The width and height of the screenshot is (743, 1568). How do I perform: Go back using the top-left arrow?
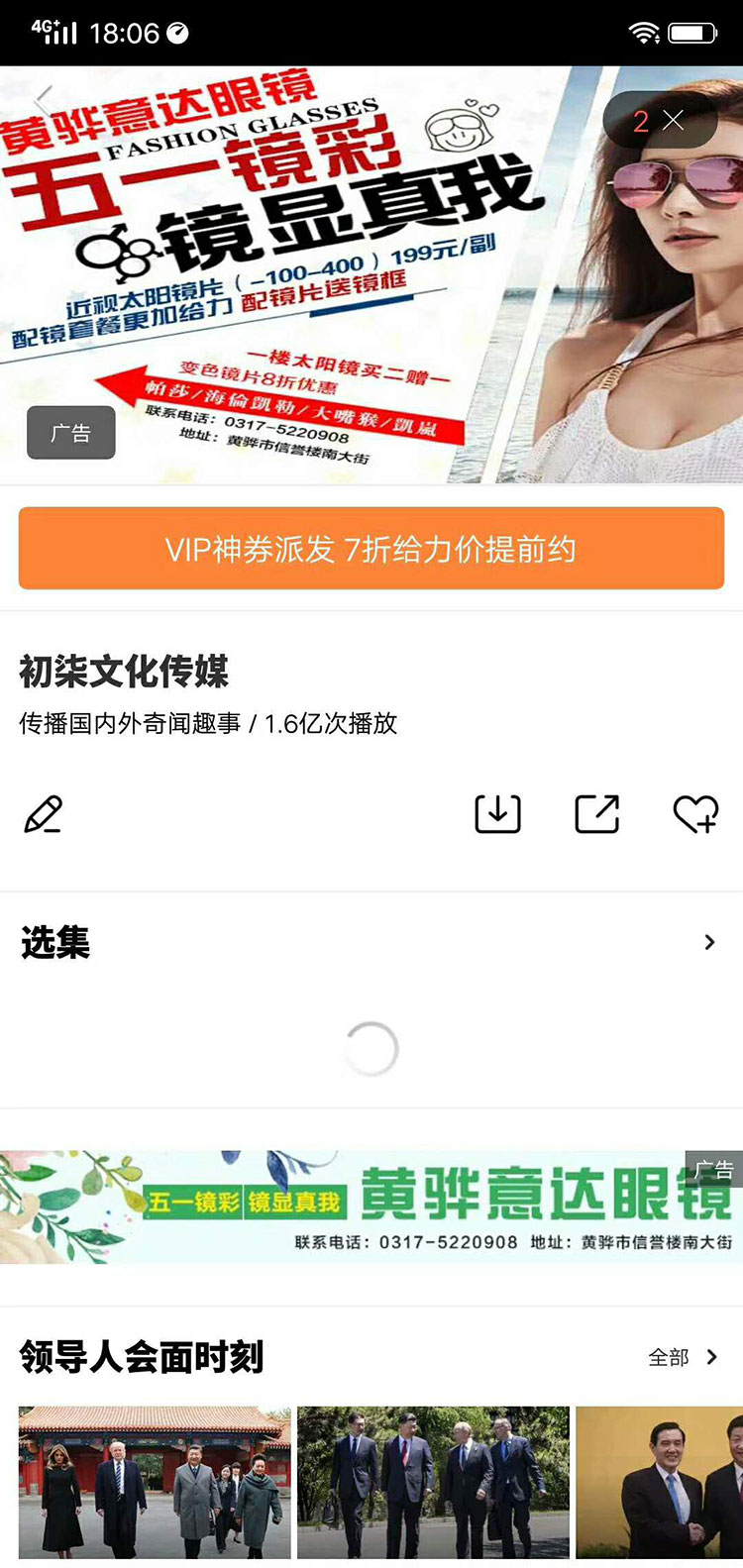pos(44,100)
